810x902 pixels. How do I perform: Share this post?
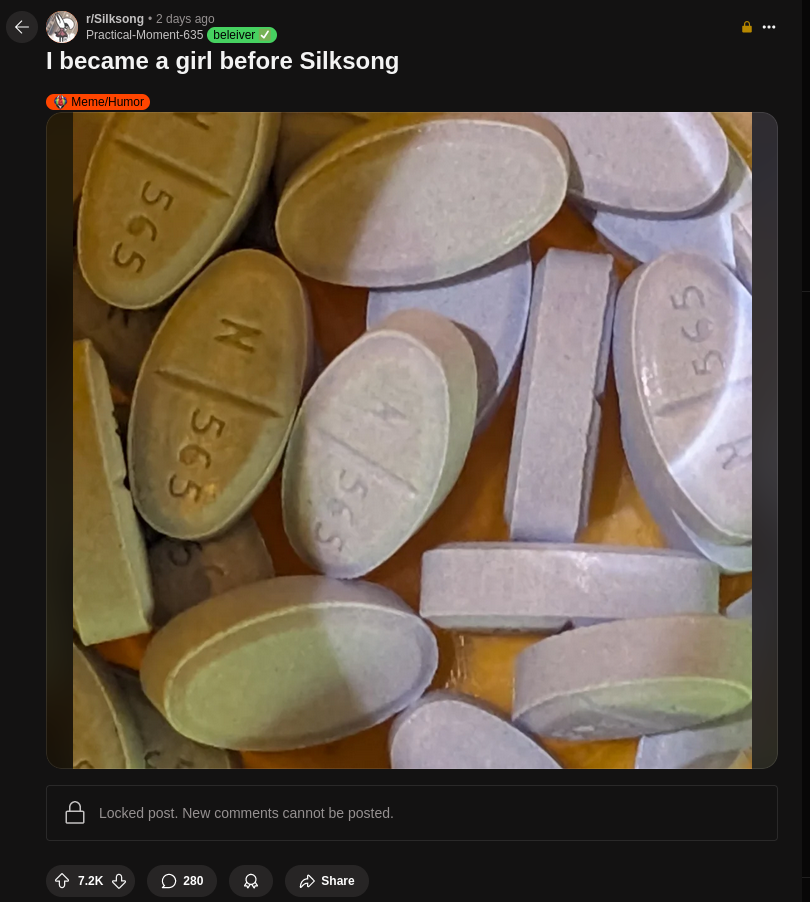pyautogui.click(x=327, y=881)
